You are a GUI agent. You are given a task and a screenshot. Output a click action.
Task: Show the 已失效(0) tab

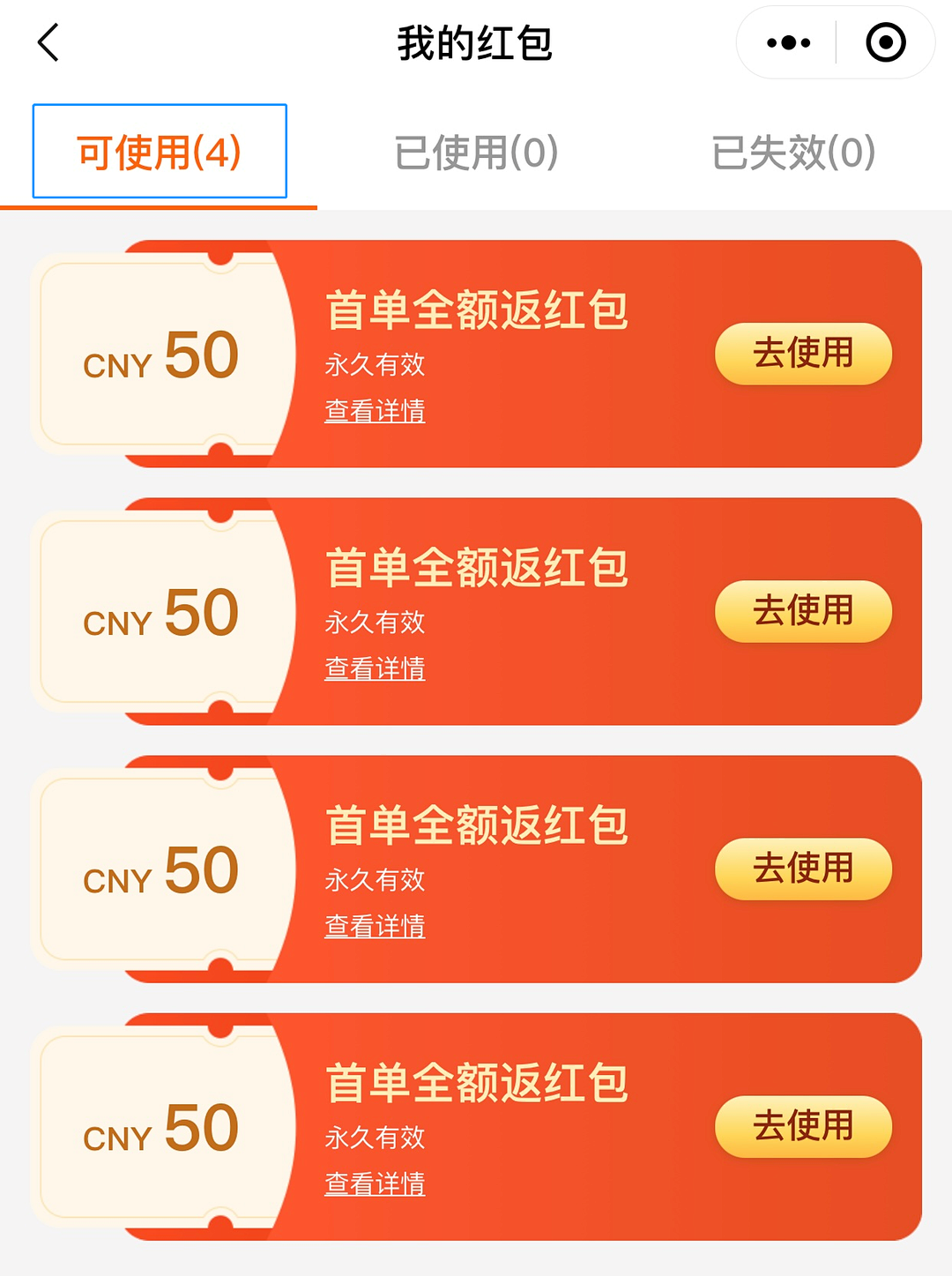tap(793, 152)
